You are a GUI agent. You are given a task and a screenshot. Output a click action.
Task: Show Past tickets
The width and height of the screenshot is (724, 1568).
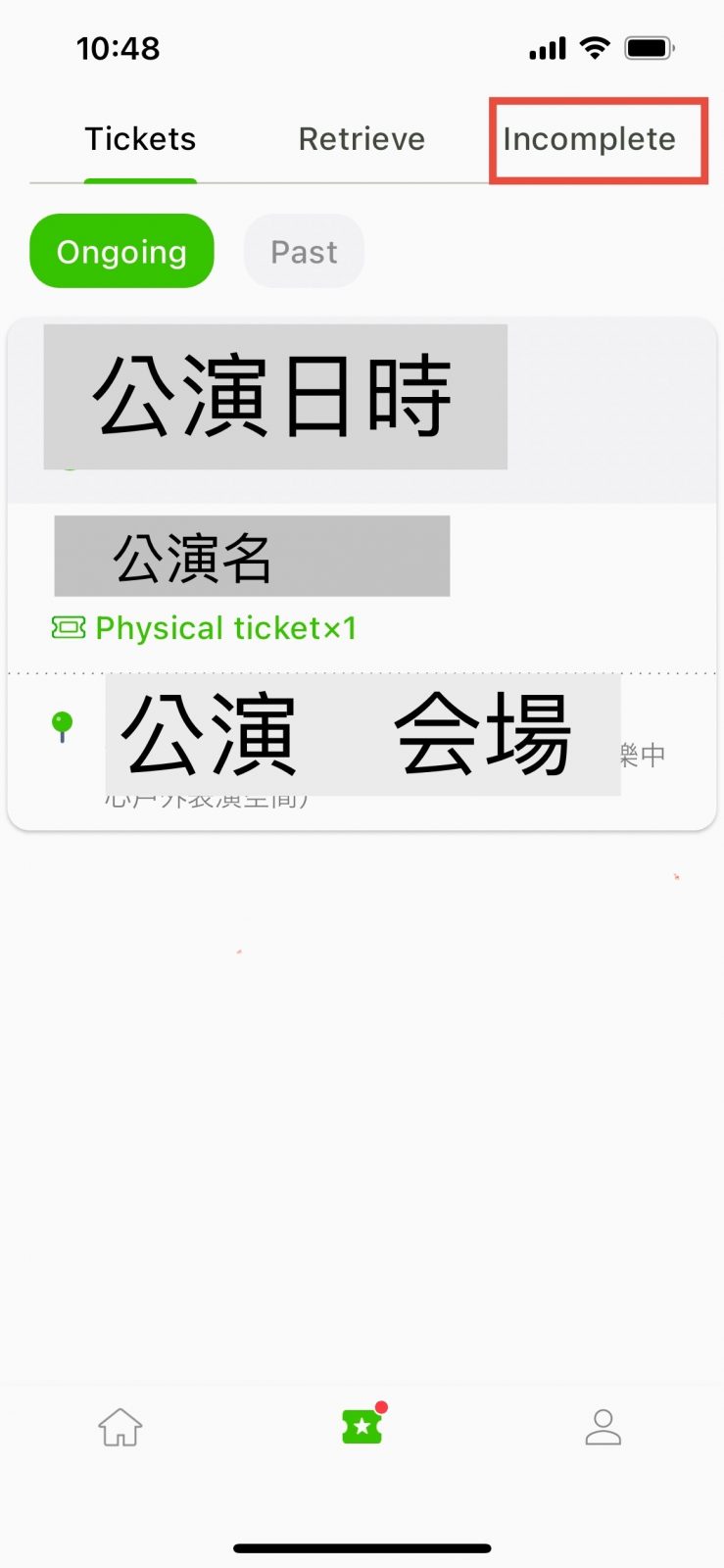304,252
